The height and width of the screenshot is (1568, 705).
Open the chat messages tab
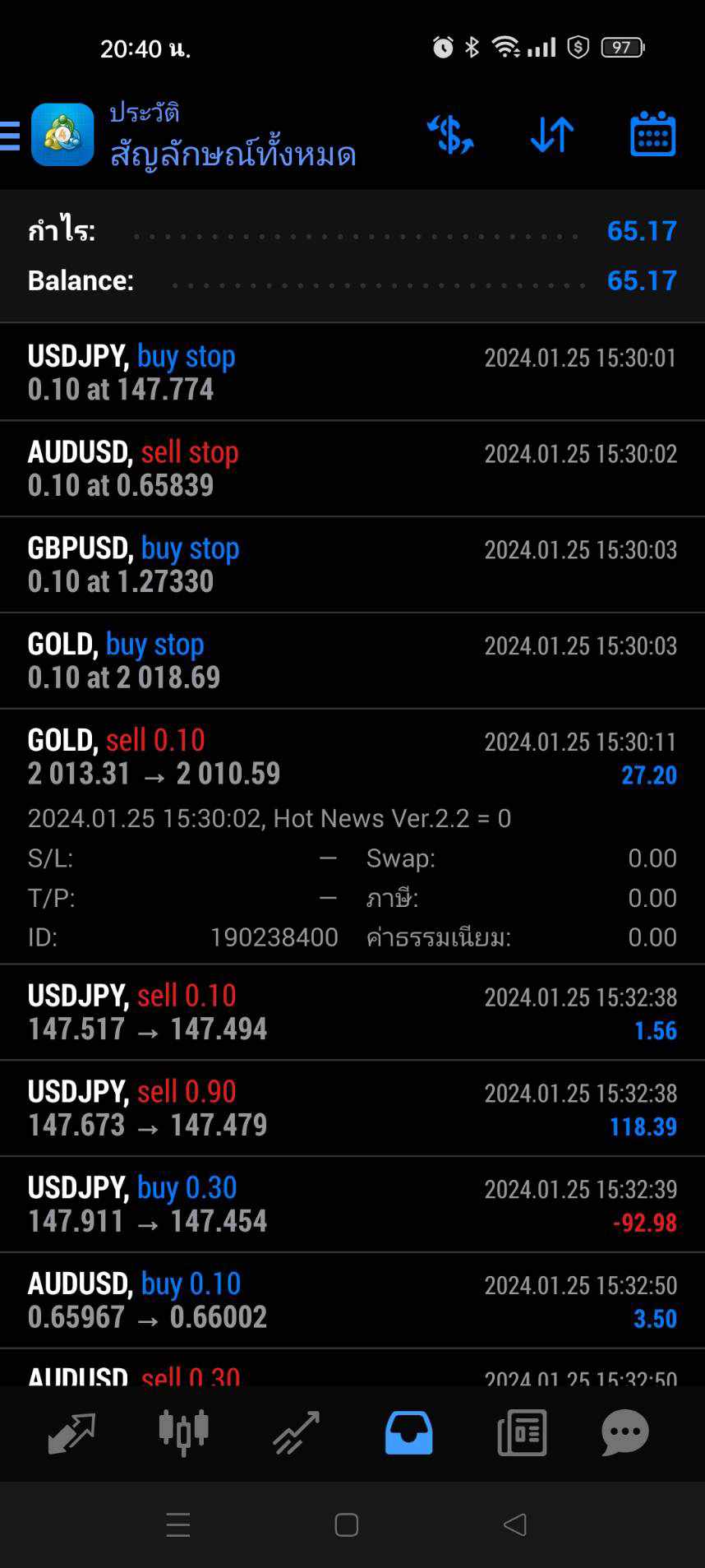click(625, 1433)
